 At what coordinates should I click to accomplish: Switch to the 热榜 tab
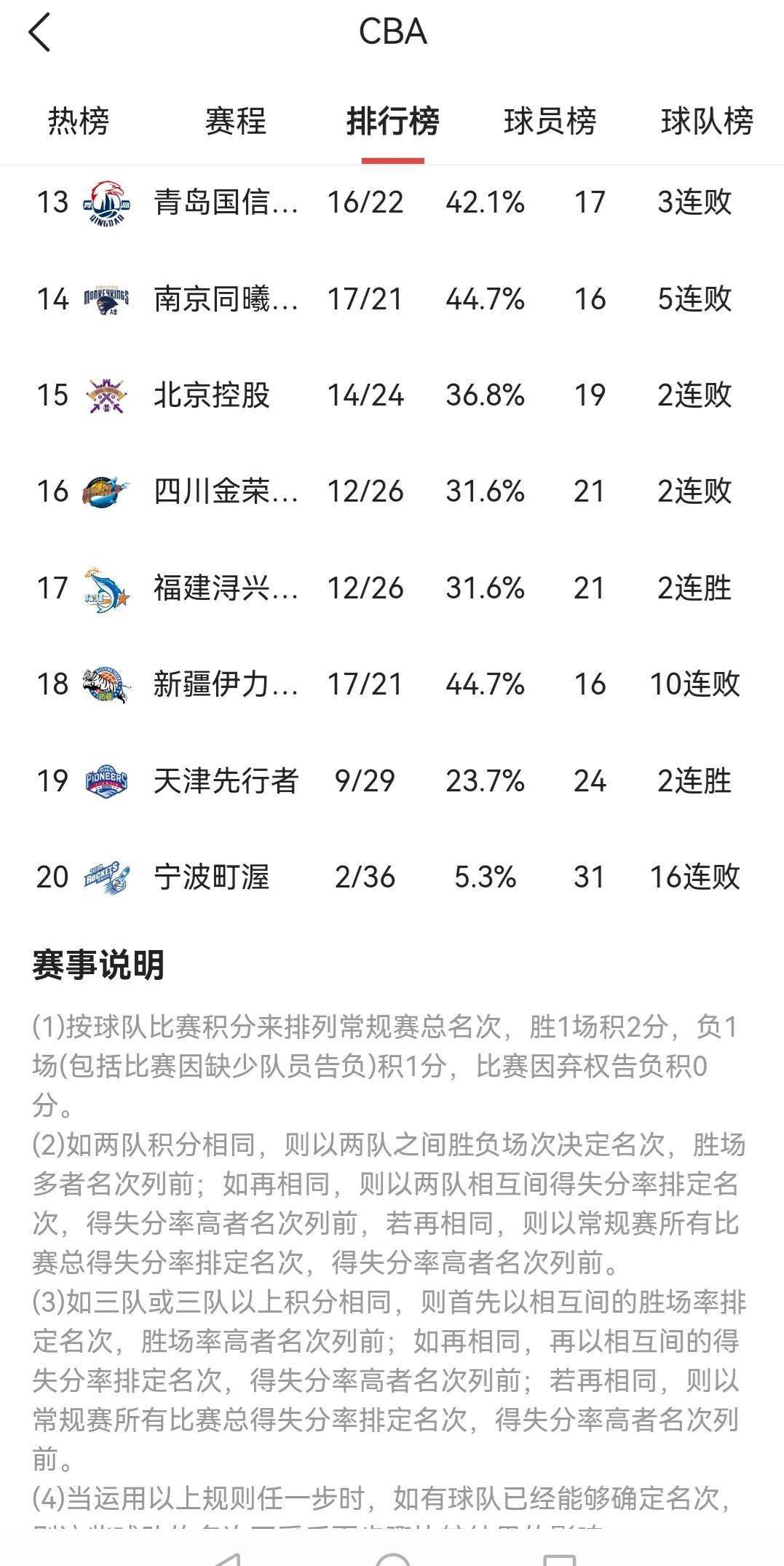(79, 122)
